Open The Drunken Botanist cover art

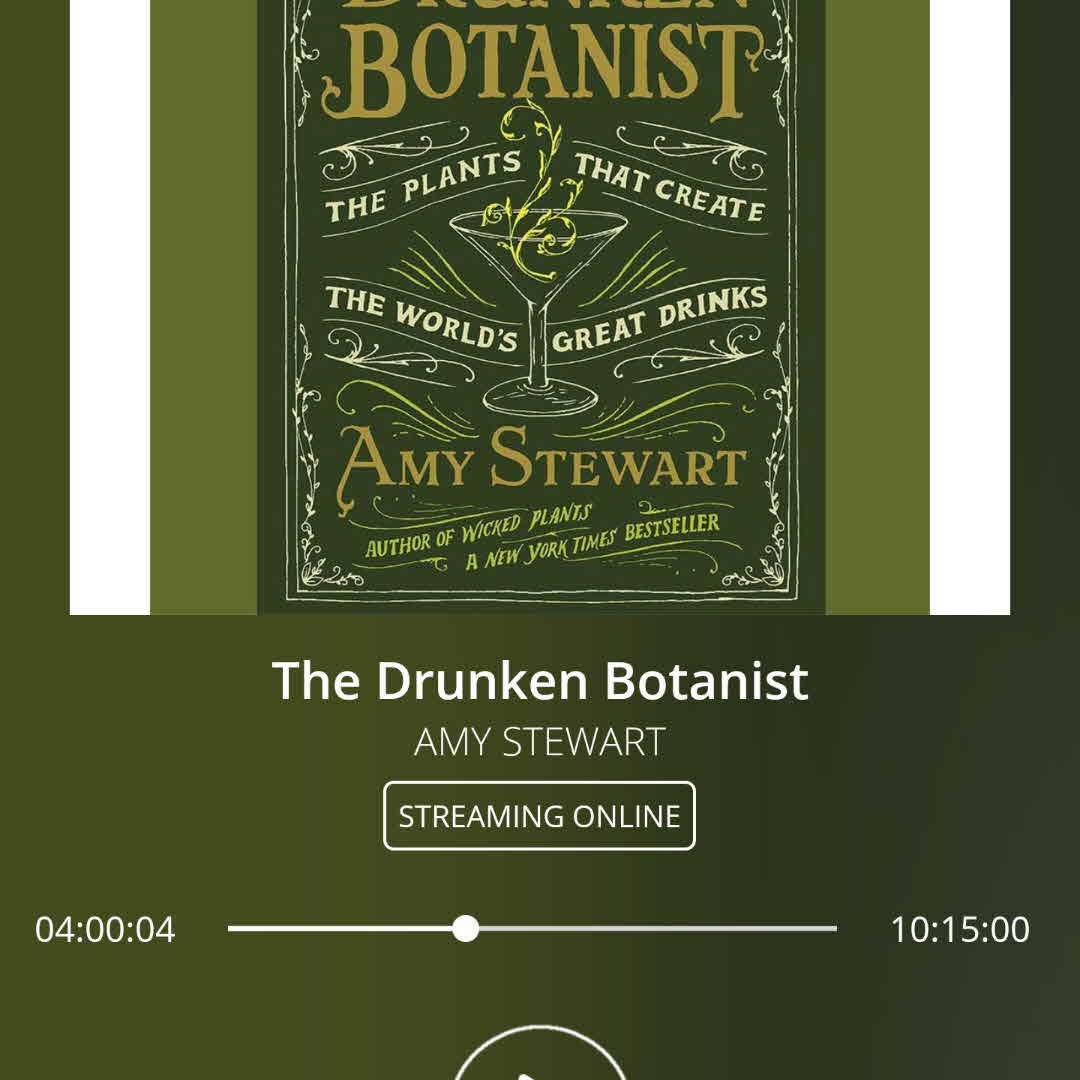(540, 300)
